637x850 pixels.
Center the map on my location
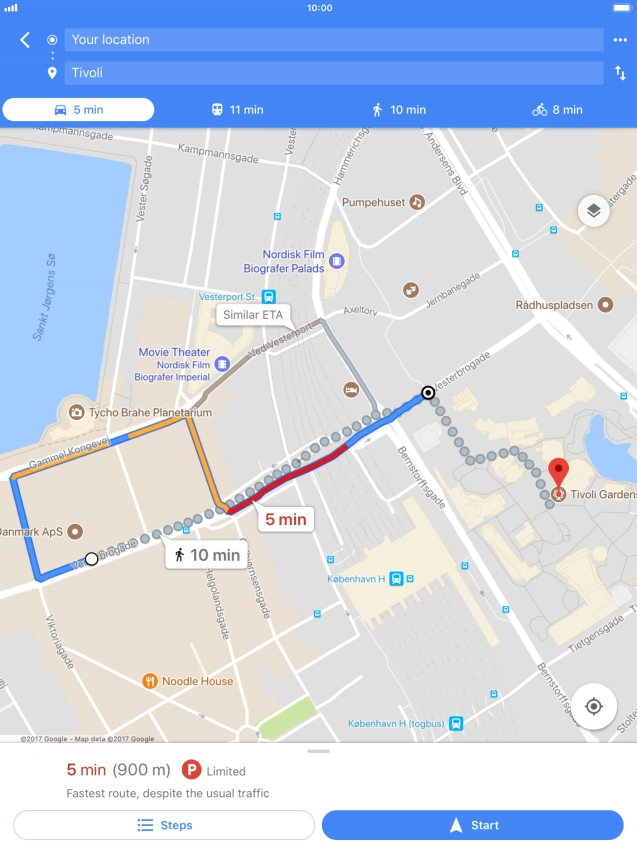coord(593,707)
